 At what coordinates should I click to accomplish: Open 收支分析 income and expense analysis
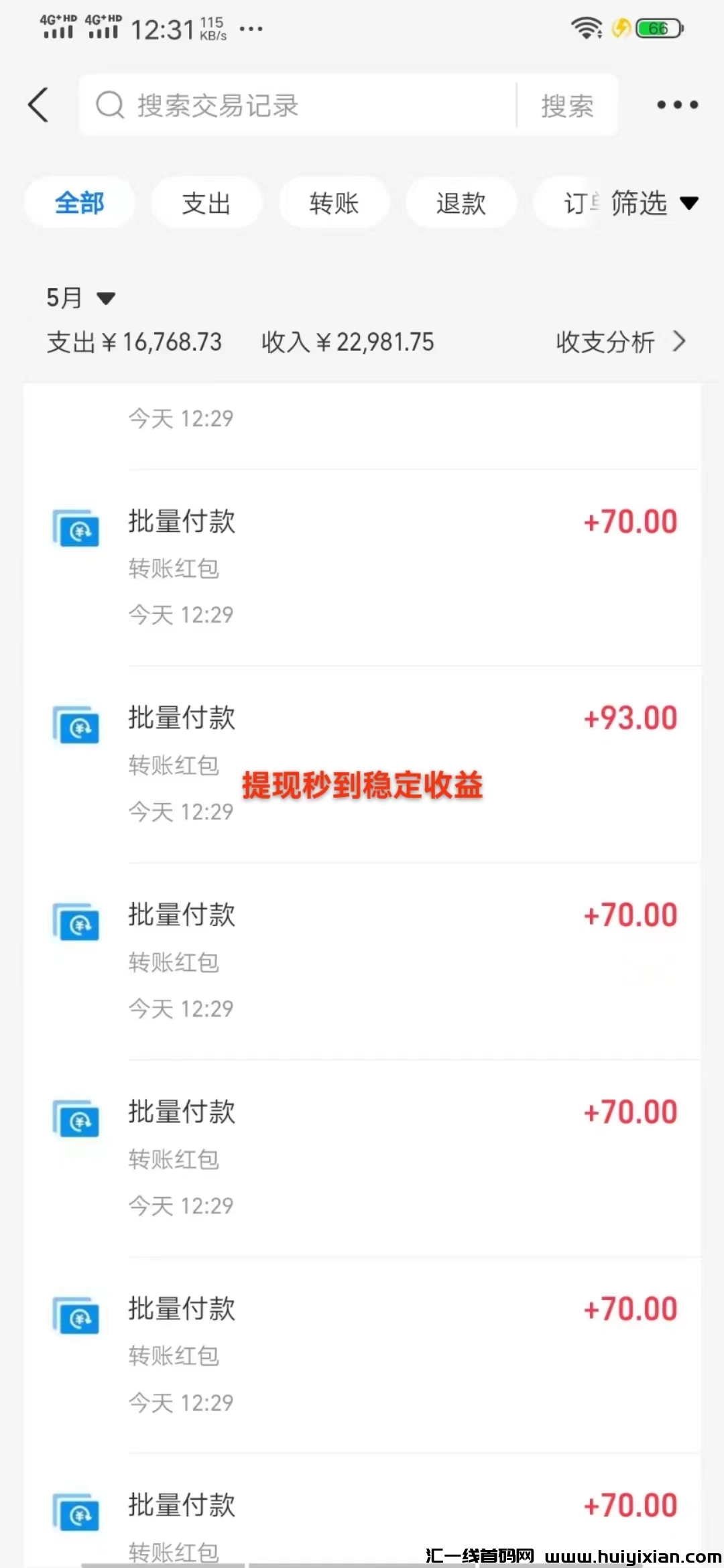point(620,342)
